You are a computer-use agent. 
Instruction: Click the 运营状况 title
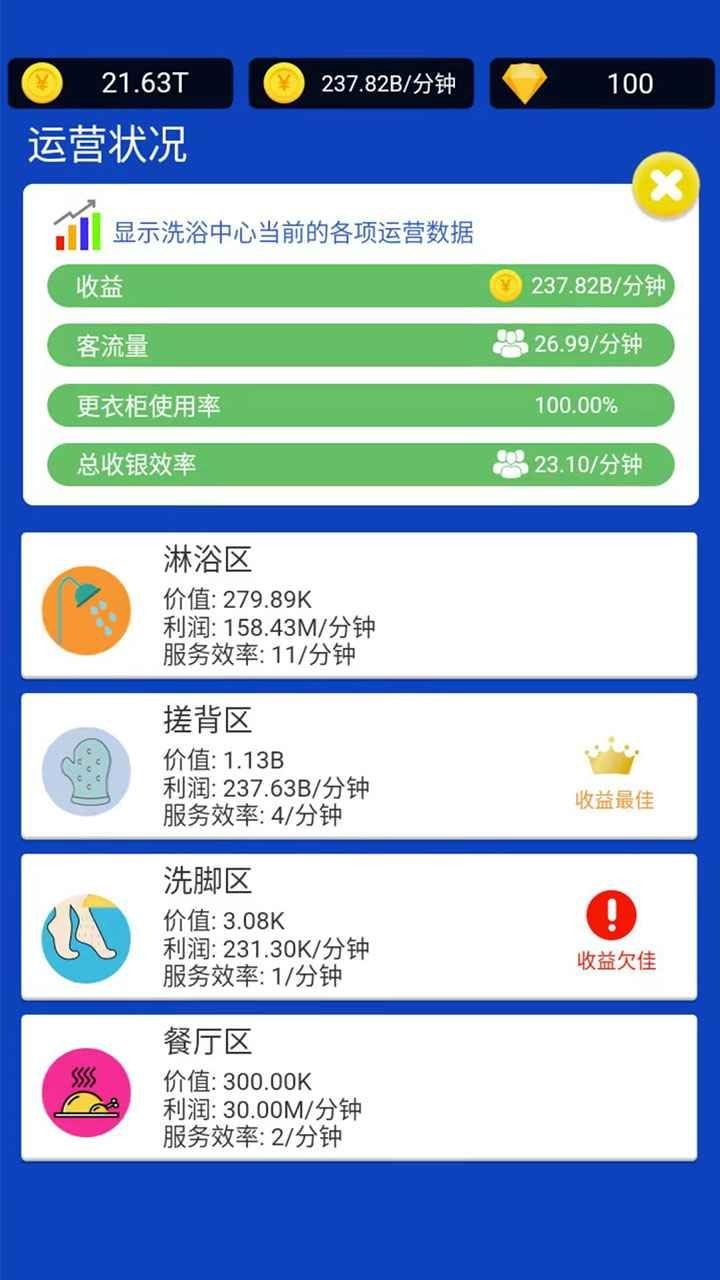coord(106,143)
